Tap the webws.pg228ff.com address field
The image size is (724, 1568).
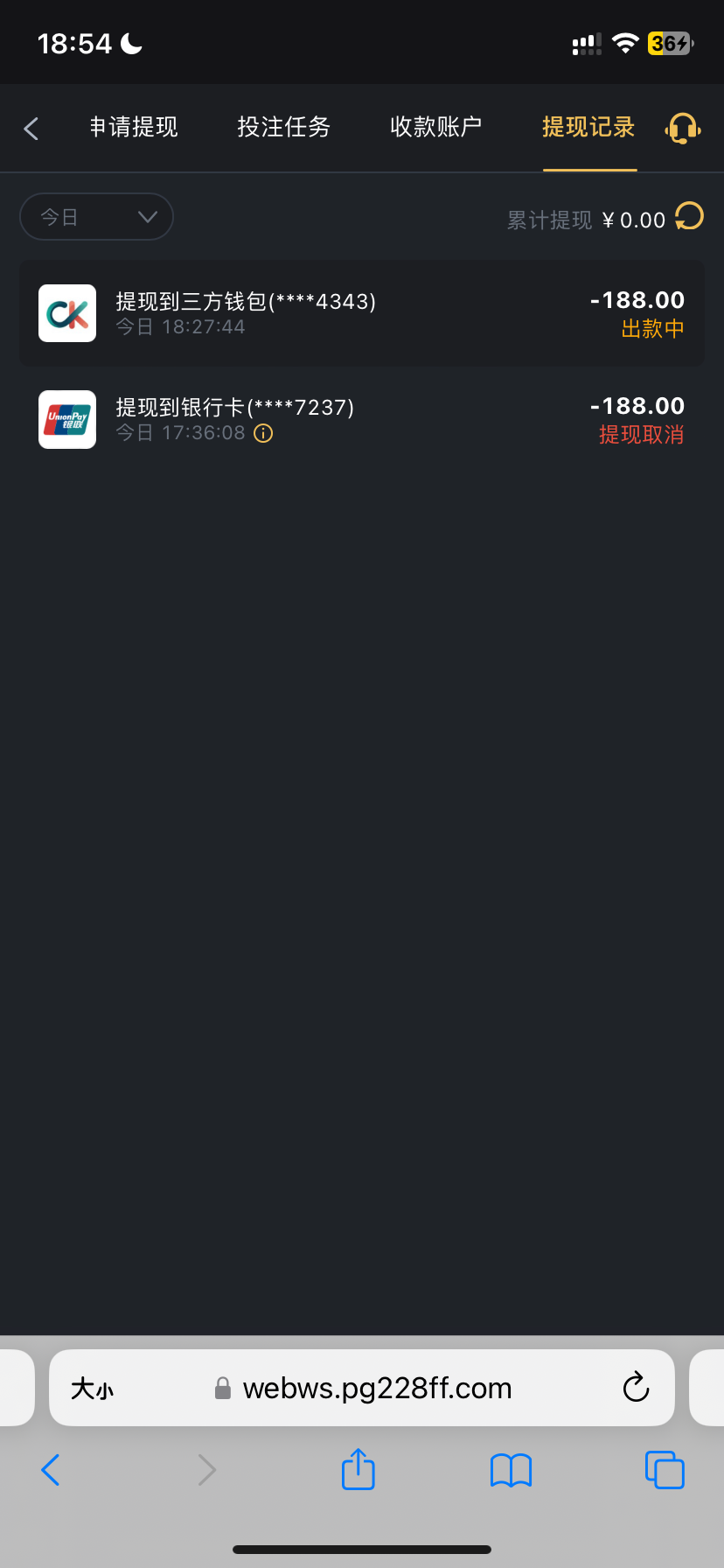(363, 1389)
